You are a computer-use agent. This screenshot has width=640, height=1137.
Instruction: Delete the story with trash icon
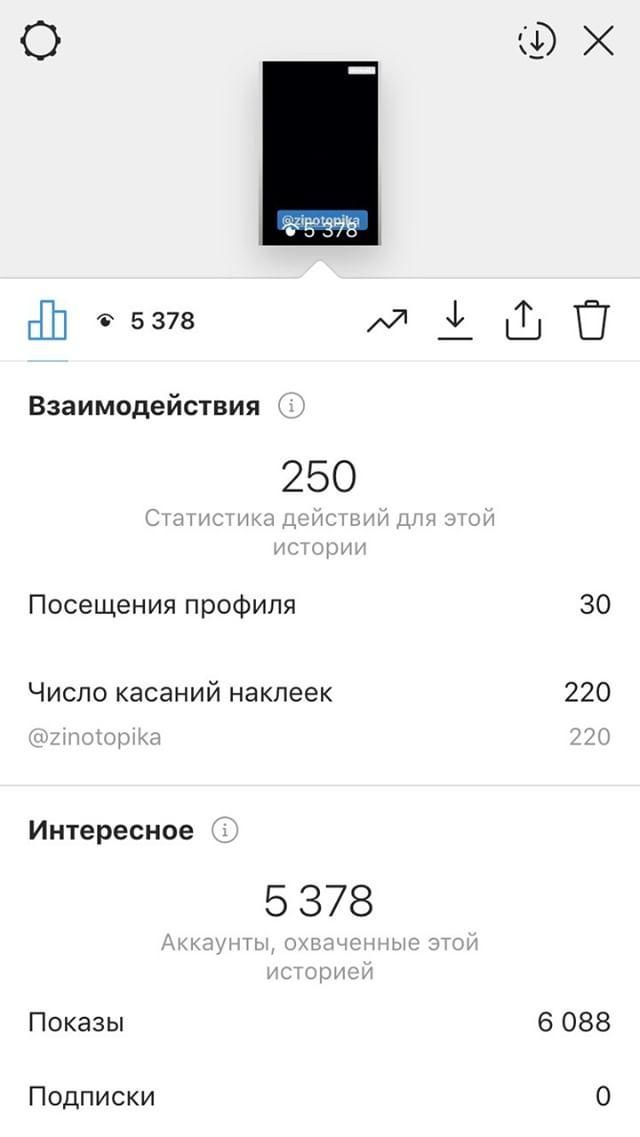pos(592,321)
